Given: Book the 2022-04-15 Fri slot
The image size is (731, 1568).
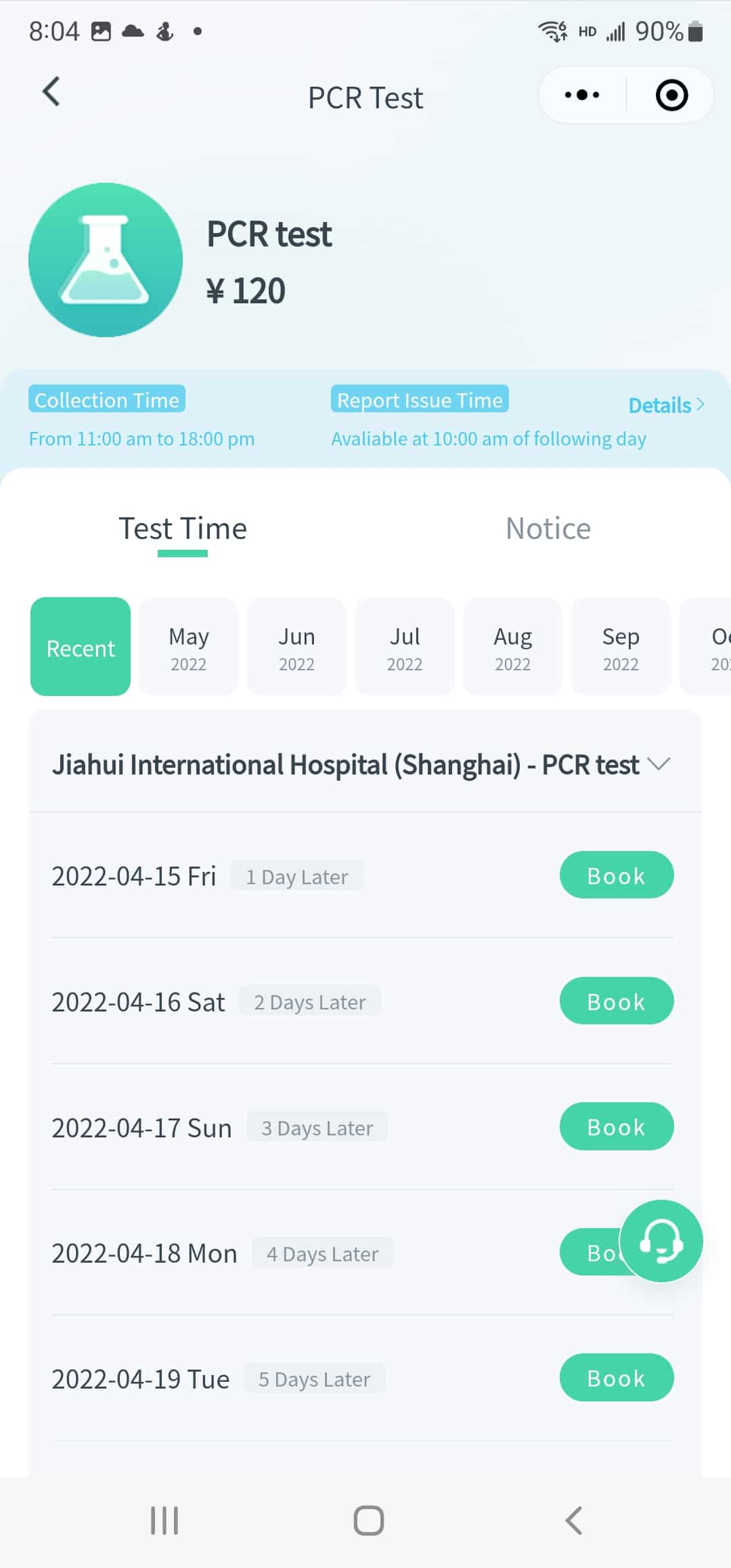Looking at the screenshot, I should [617, 875].
